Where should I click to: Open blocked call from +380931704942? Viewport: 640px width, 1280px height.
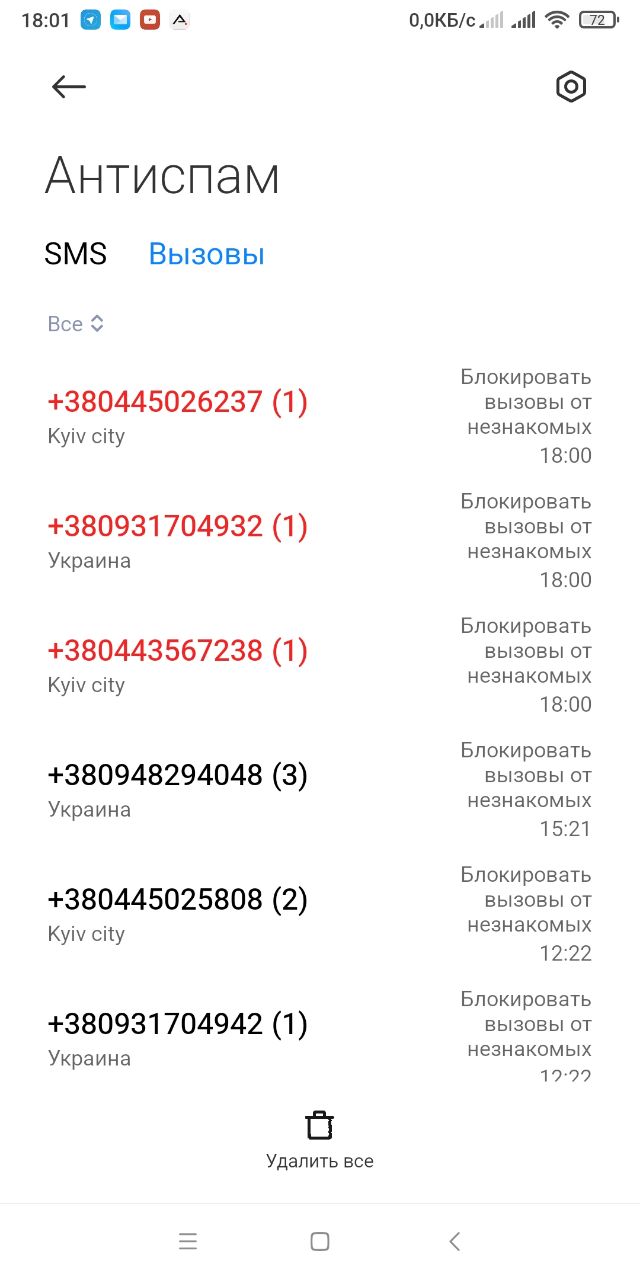[x=320, y=1035]
